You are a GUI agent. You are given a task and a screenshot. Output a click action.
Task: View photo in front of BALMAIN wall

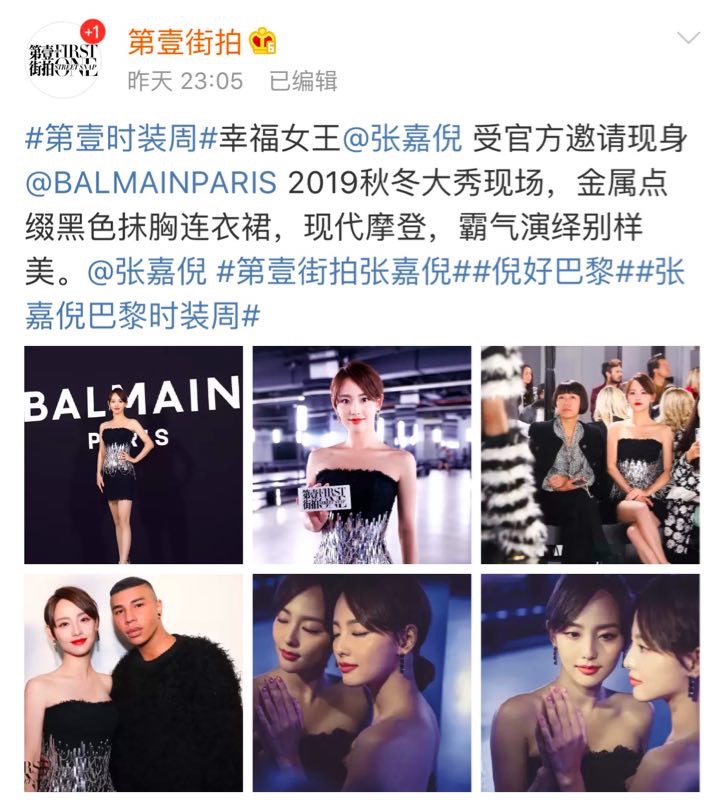coord(133,455)
